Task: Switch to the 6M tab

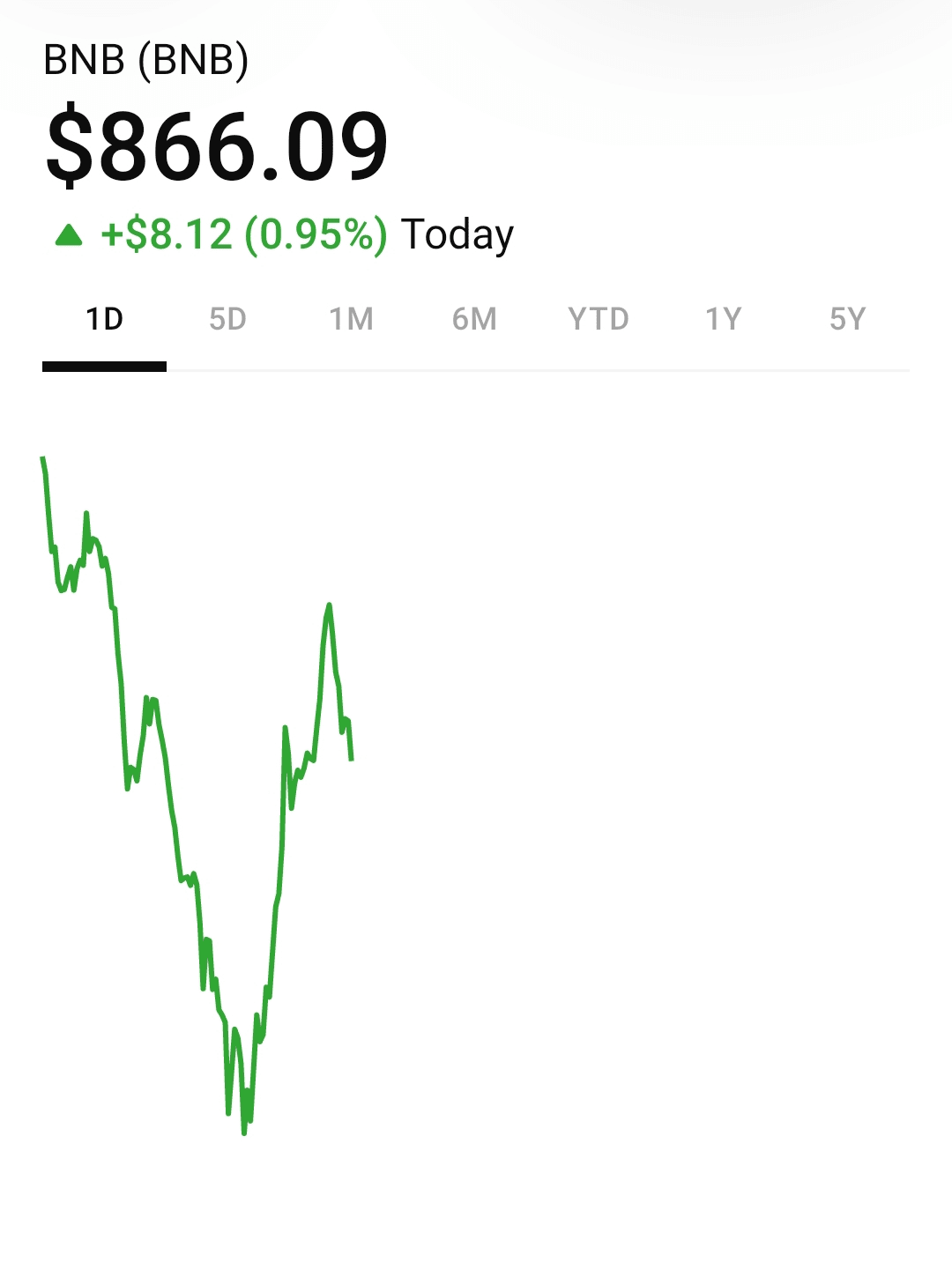Action: click(x=474, y=319)
